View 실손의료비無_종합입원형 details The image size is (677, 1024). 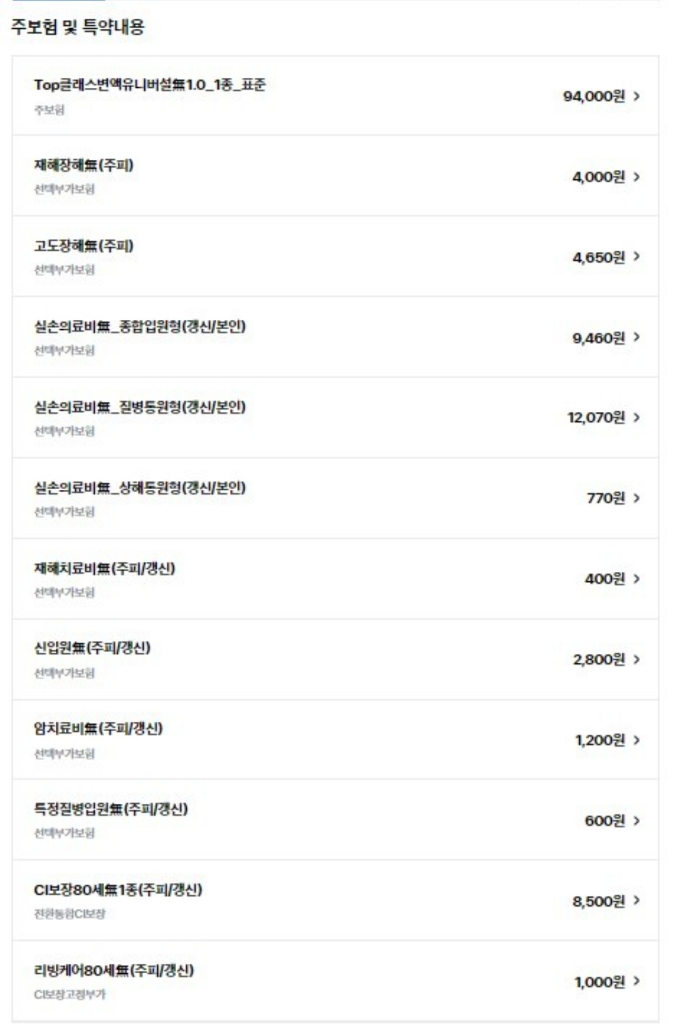pos(336,337)
